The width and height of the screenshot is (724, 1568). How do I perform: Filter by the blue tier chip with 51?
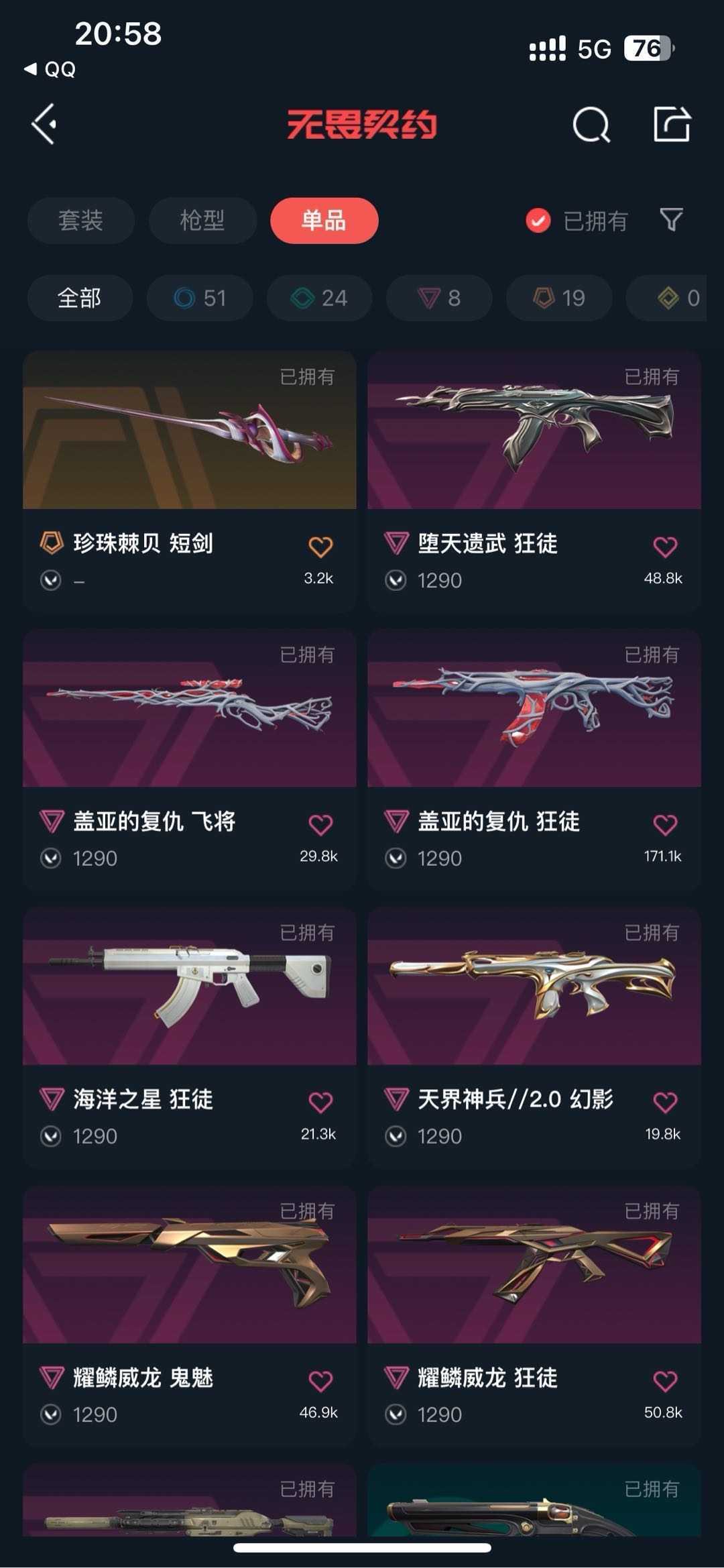pyautogui.click(x=200, y=298)
